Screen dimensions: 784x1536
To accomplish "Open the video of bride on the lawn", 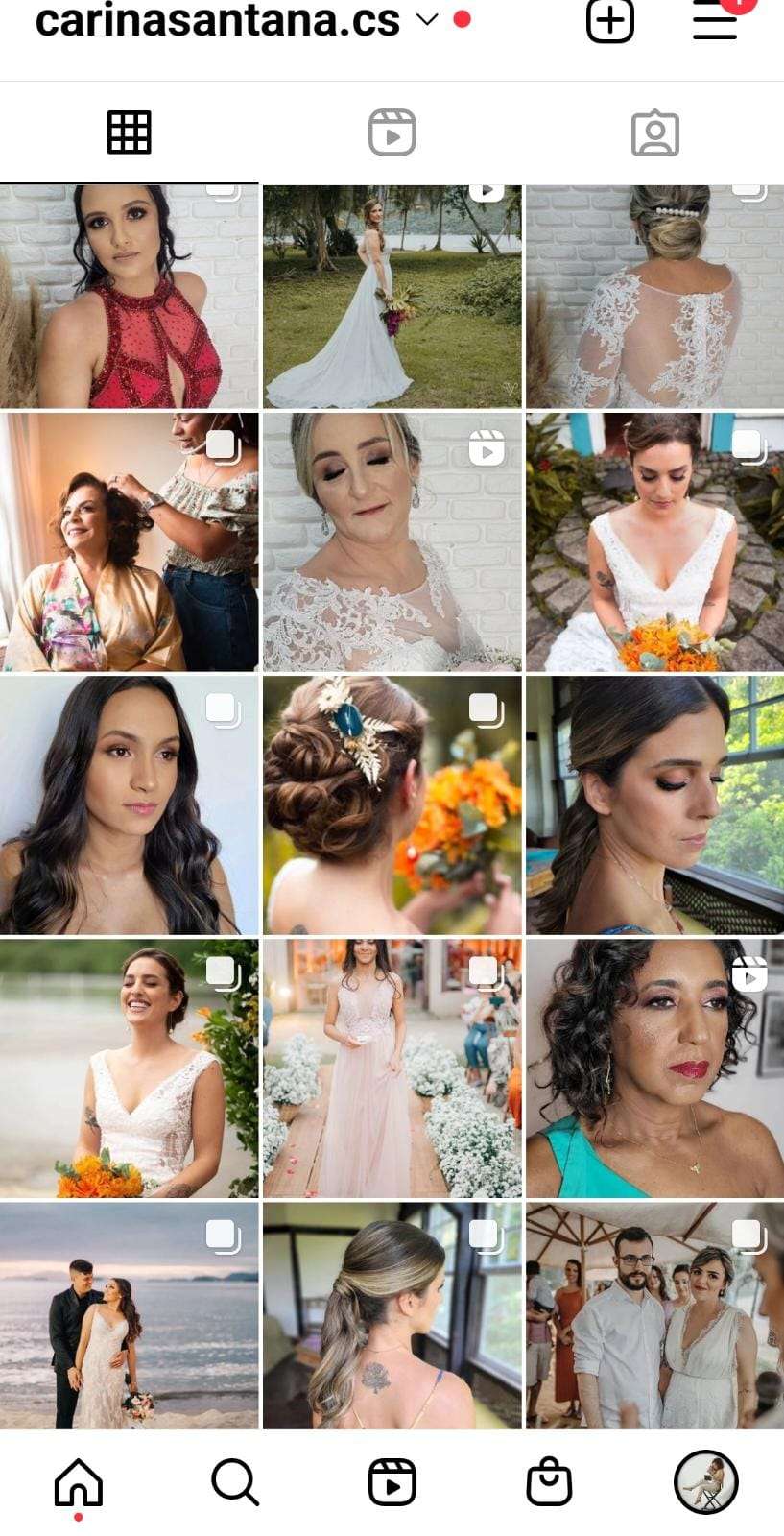I will (392, 296).
